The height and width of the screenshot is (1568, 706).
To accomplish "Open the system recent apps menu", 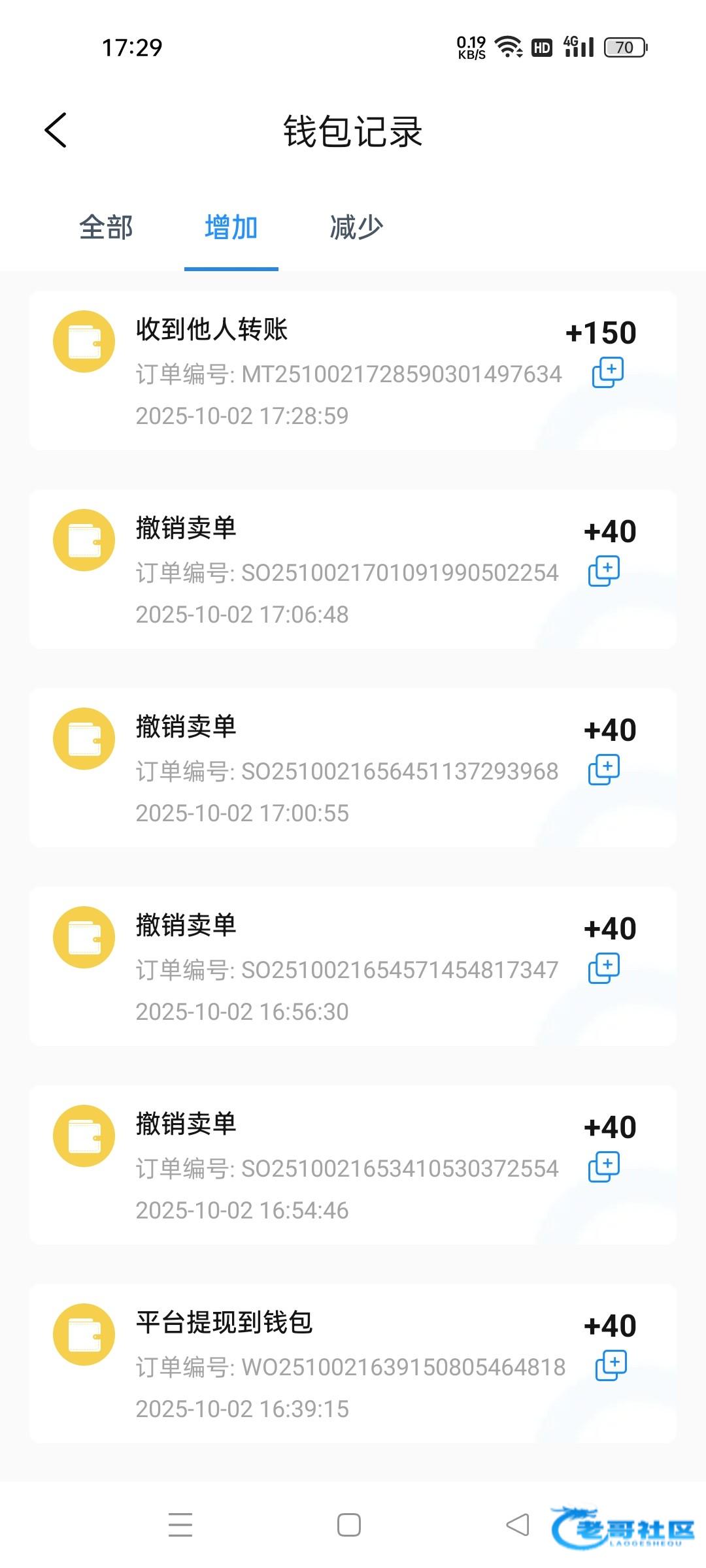I will pyautogui.click(x=180, y=1525).
